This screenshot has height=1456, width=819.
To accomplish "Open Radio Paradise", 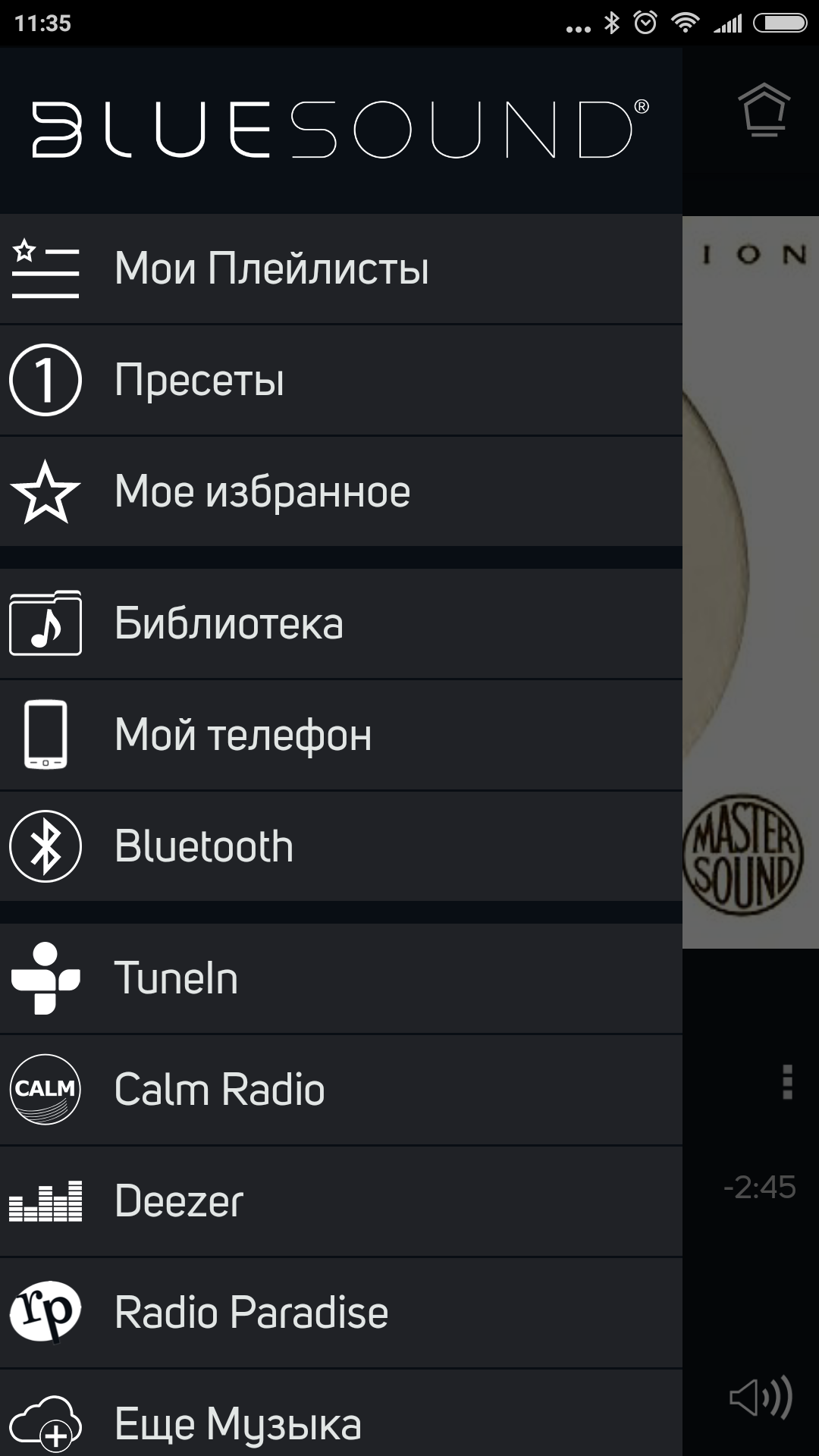I will (x=341, y=1313).
